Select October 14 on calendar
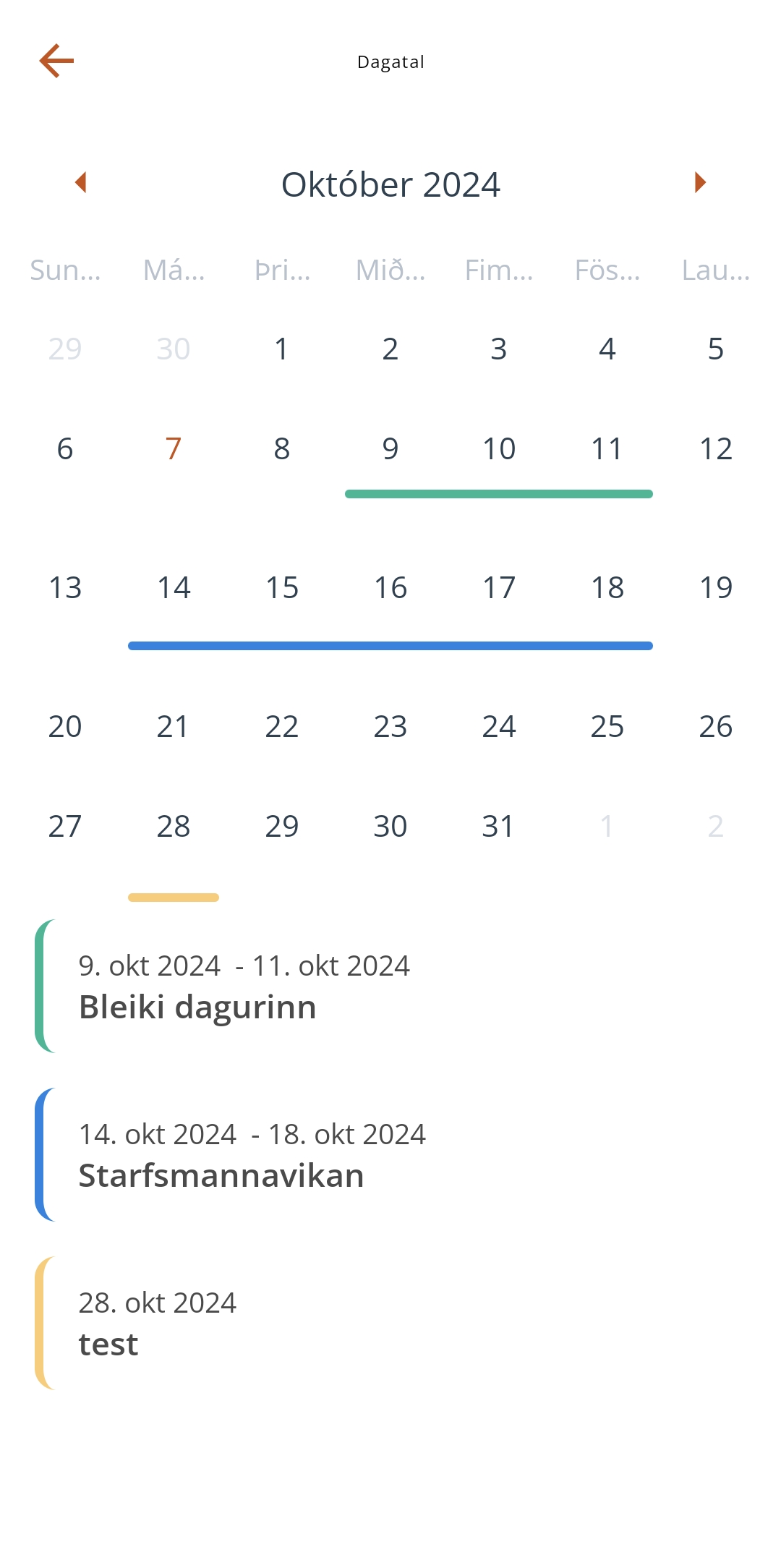This screenshot has width=781, height=1568. pyautogui.click(x=174, y=588)
